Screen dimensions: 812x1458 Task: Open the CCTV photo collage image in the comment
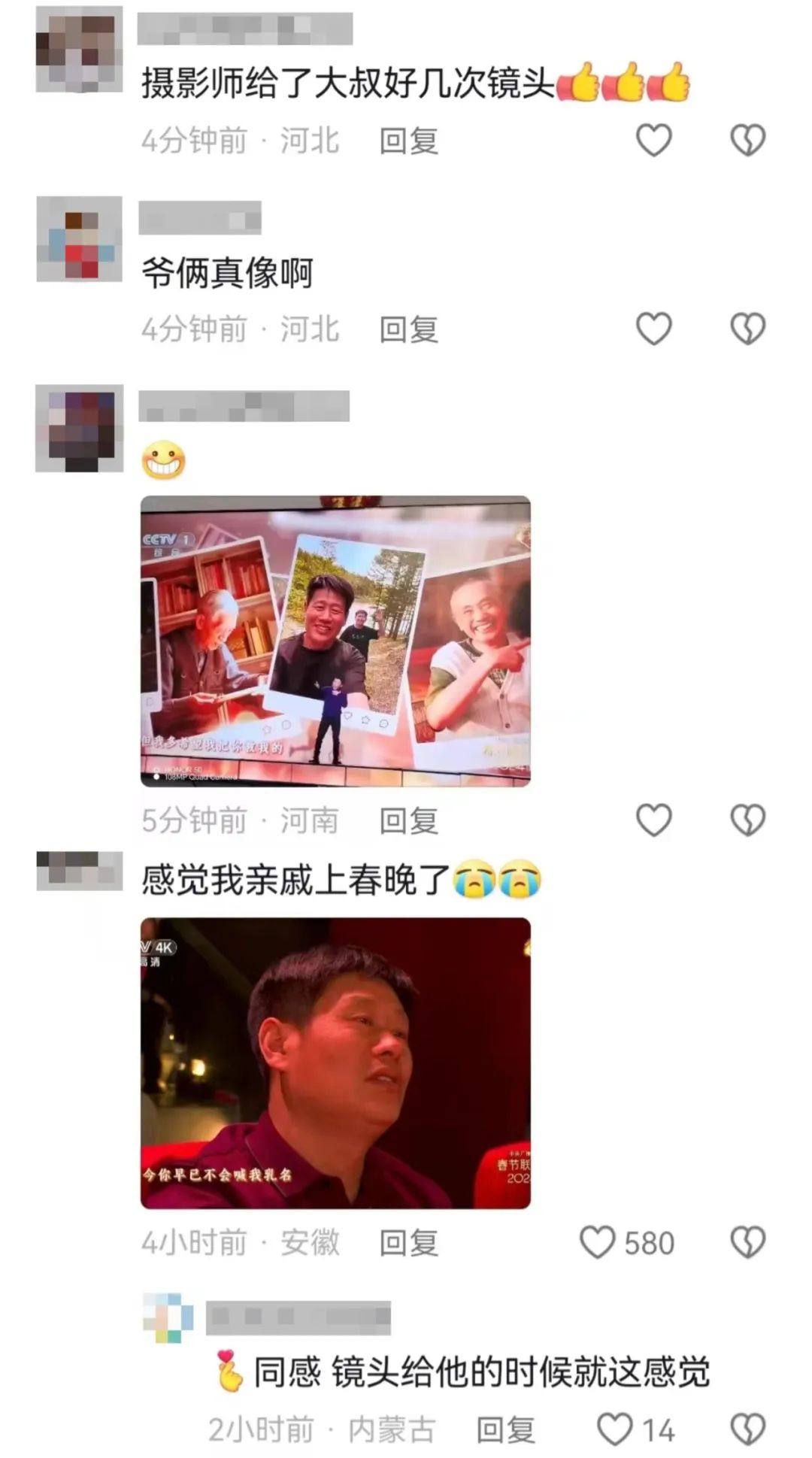click(x=335, y=641)
